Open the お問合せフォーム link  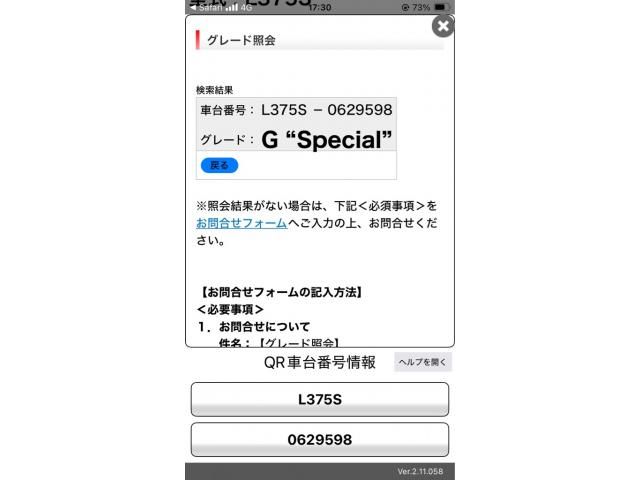pyautogui.click(x=241, y=223)
